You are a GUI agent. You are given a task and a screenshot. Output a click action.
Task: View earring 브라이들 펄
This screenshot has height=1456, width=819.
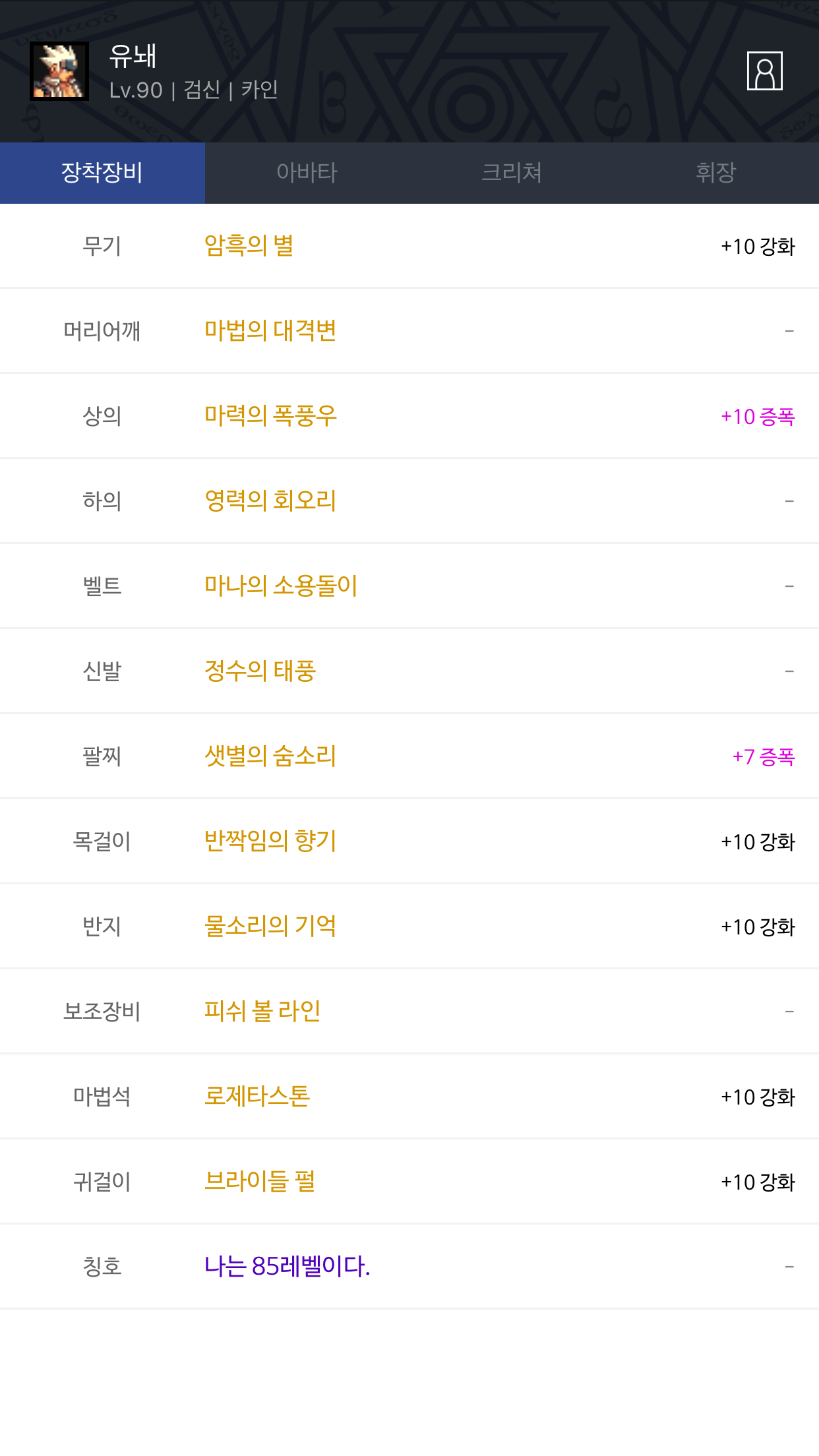click(x=259, y=1181)
